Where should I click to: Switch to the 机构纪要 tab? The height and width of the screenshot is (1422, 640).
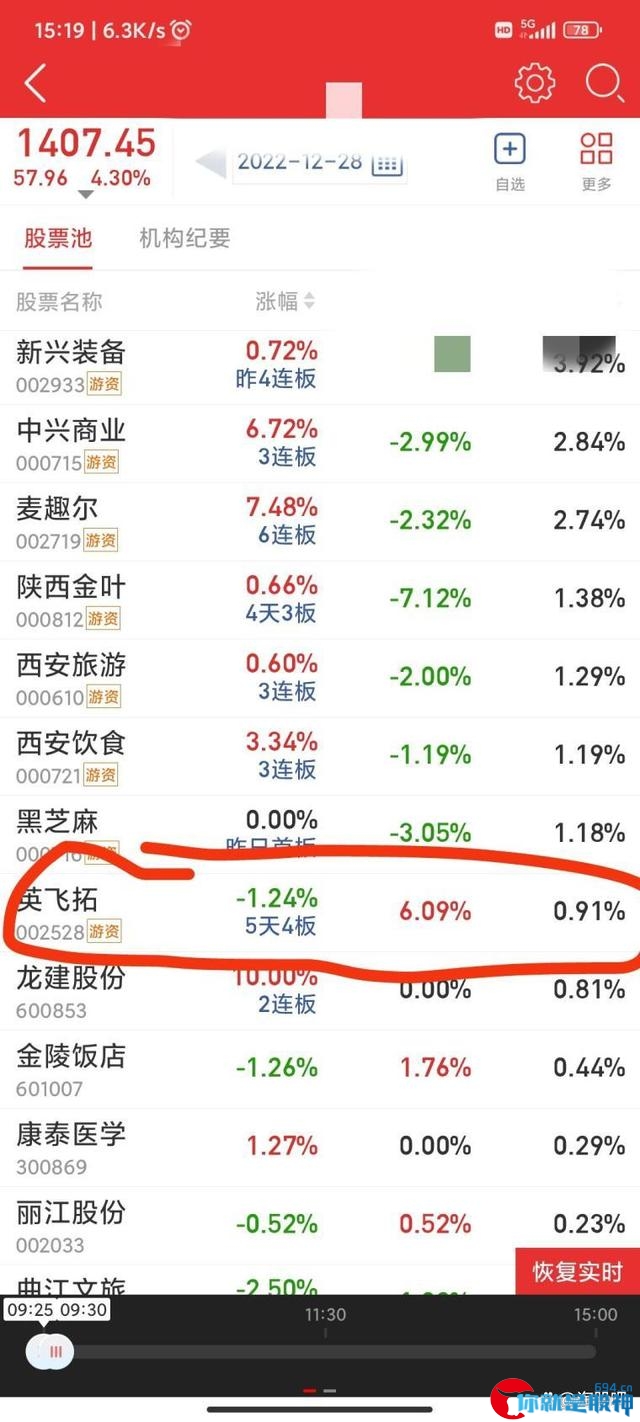click(x=185, y=238)
